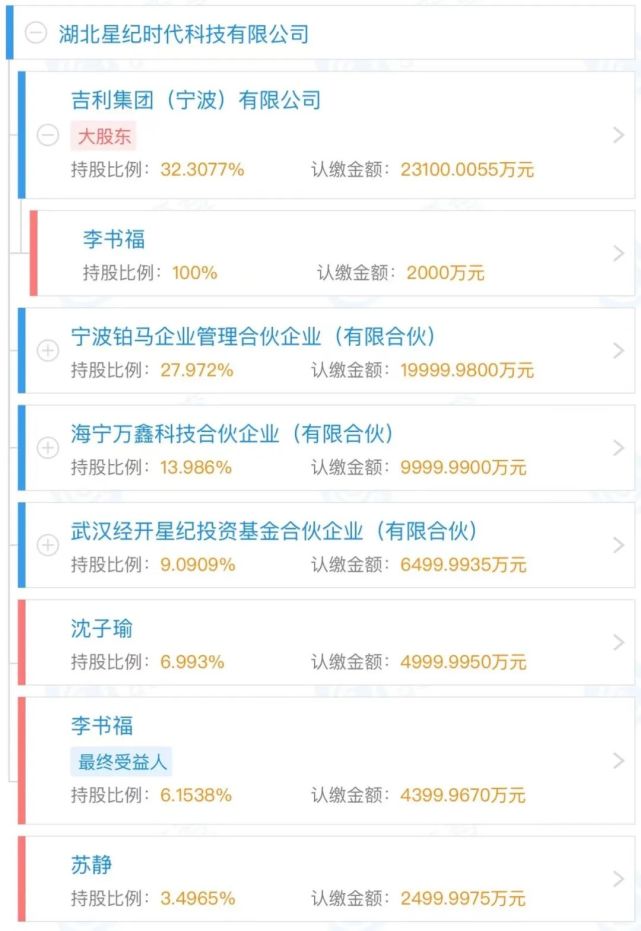Open 武汉经开星纪投资基金合伙企业 card details
This screenshot has height=931, width=641.
(x=618, y=545)
